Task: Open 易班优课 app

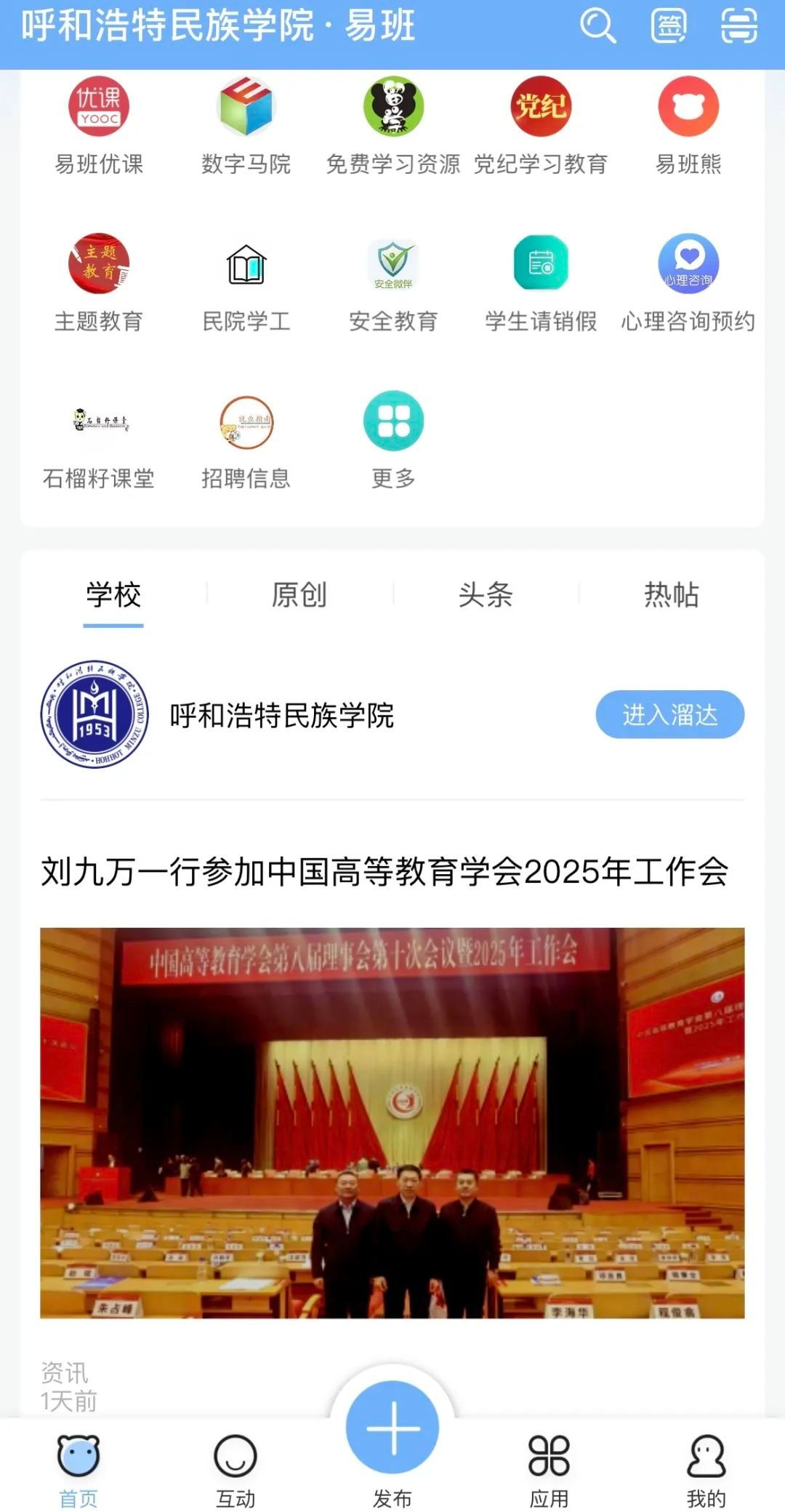Action: (x=99, y=125)
